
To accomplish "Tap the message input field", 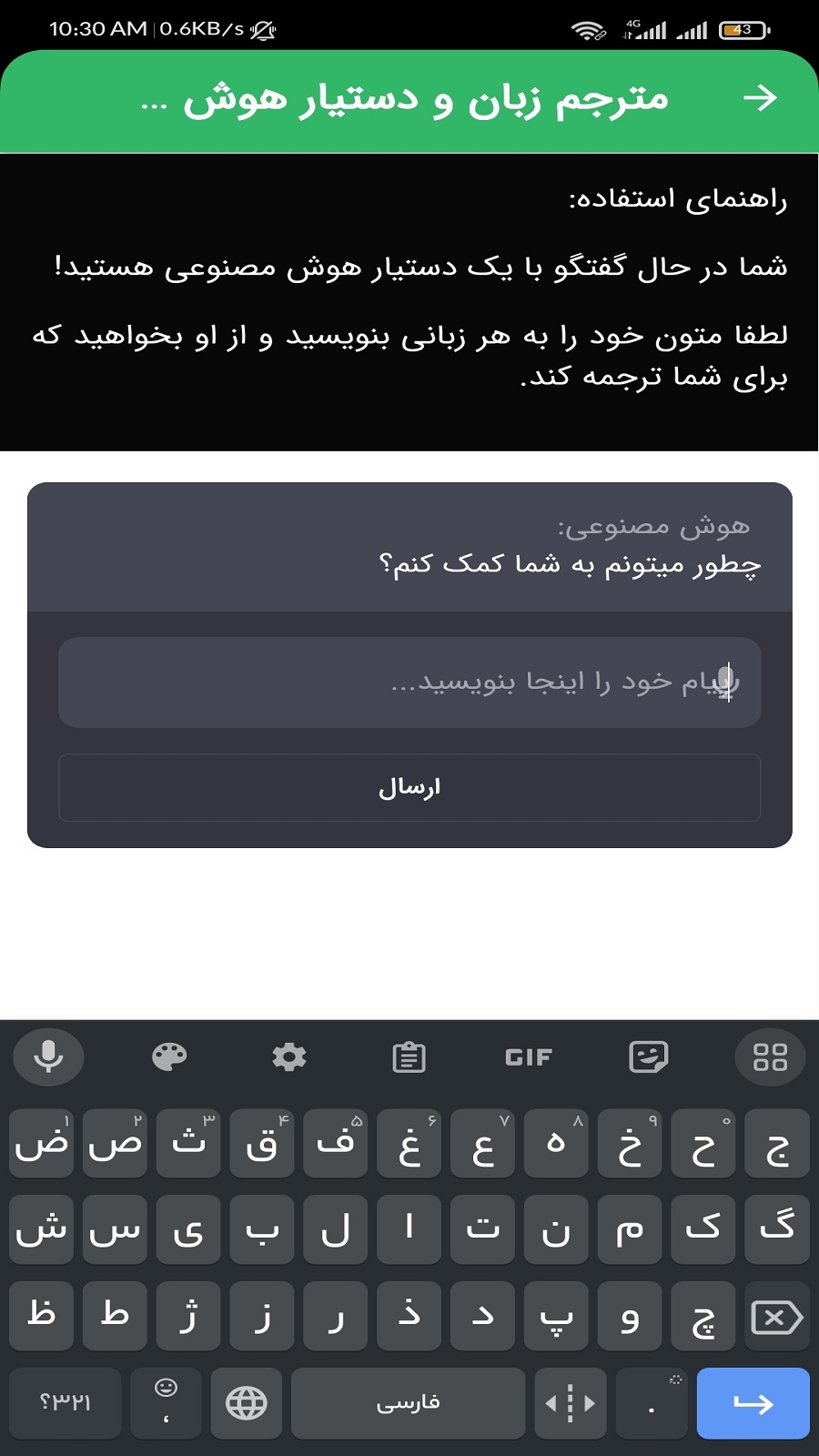I will click(409, 683).
